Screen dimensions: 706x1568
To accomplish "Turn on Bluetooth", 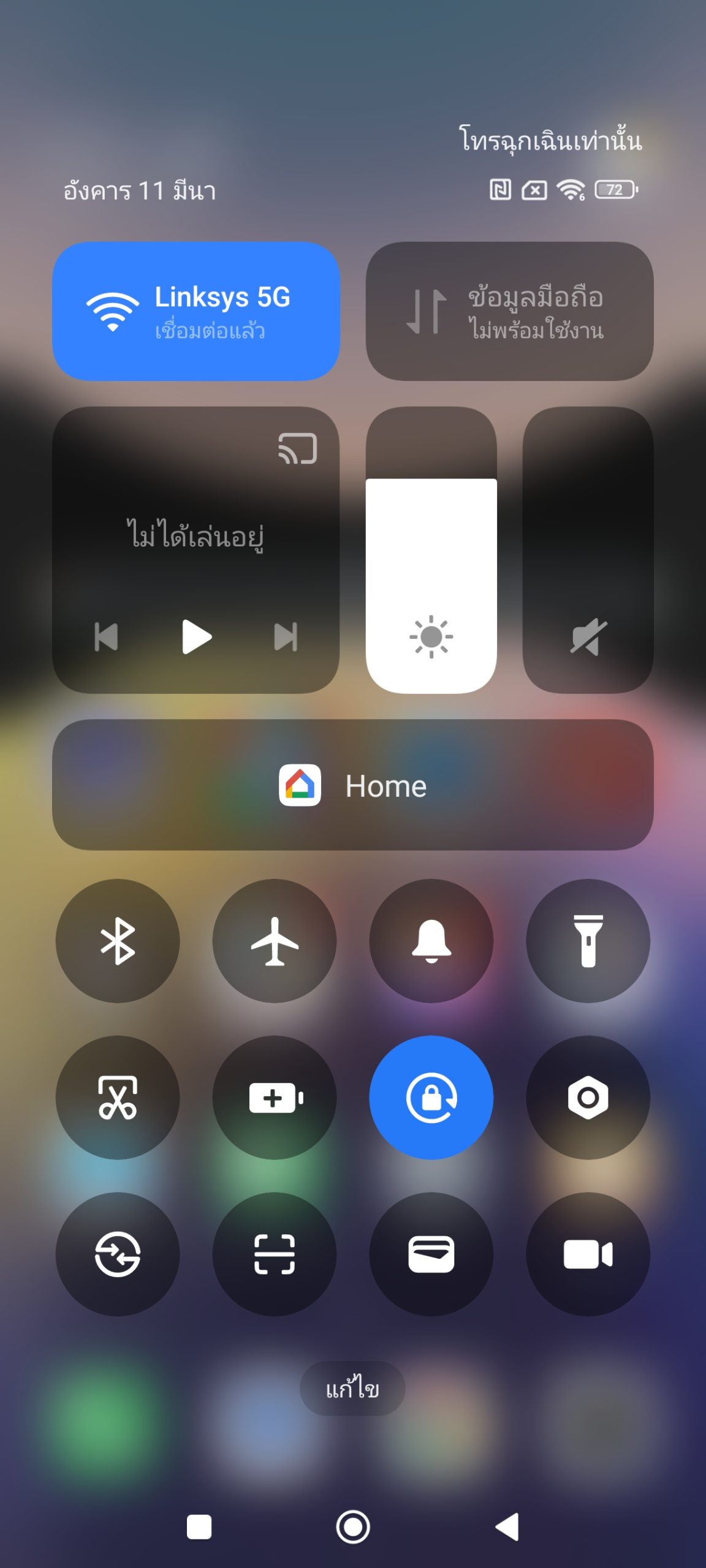I will click(x=118, y=941).
